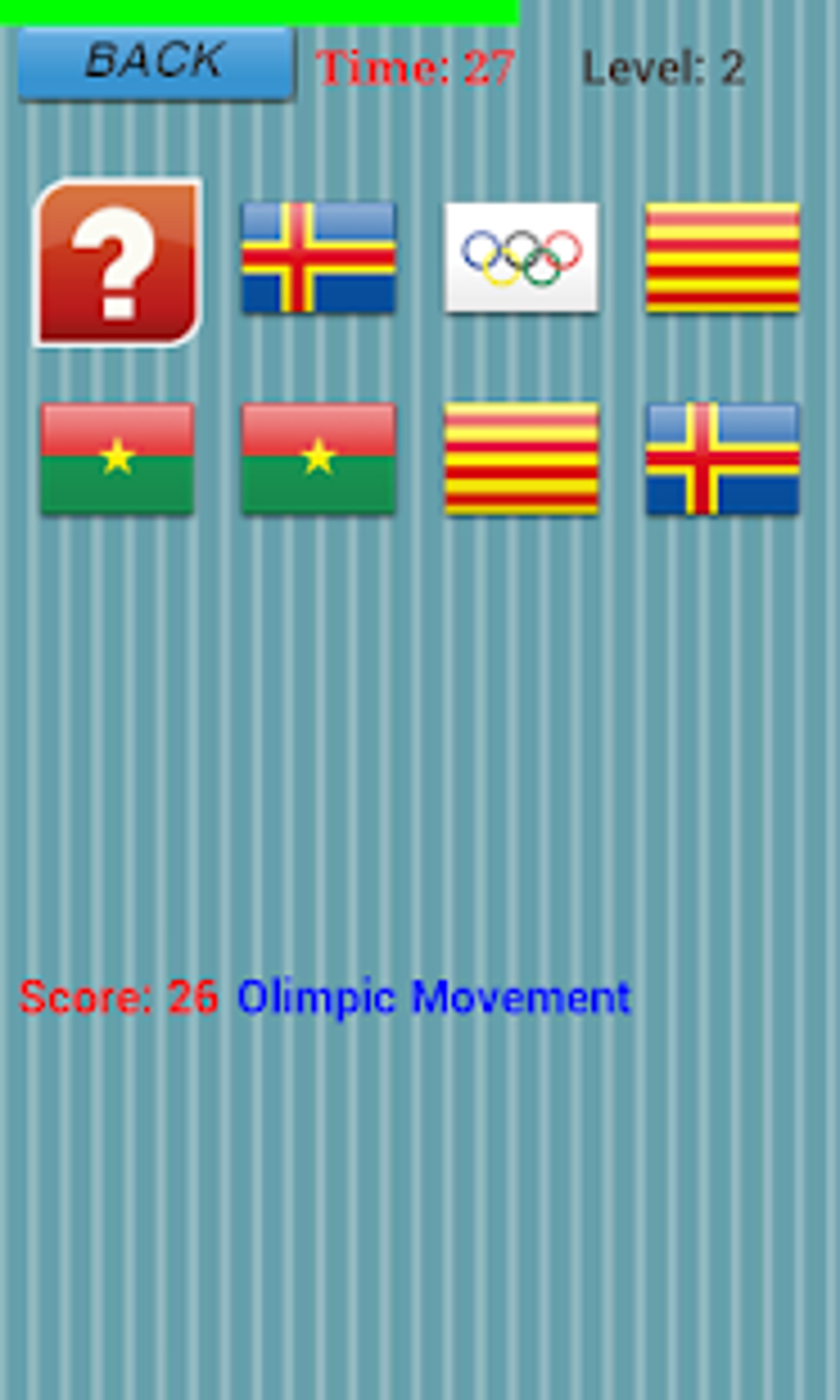840x1400 pixels.
Task: Click the Time: 27 counter
Action: pyautogui.click(x=415, y=68)
